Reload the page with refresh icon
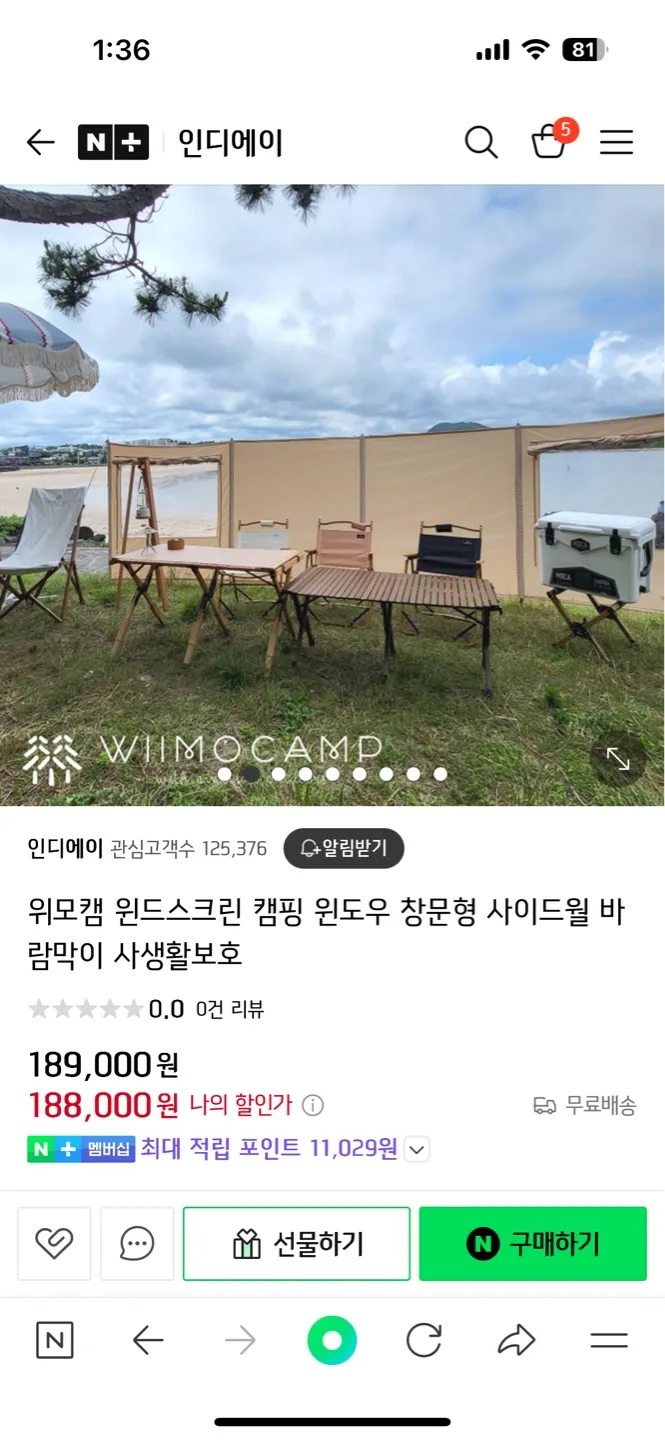 pyautogui.click(x=424, y=1341)
